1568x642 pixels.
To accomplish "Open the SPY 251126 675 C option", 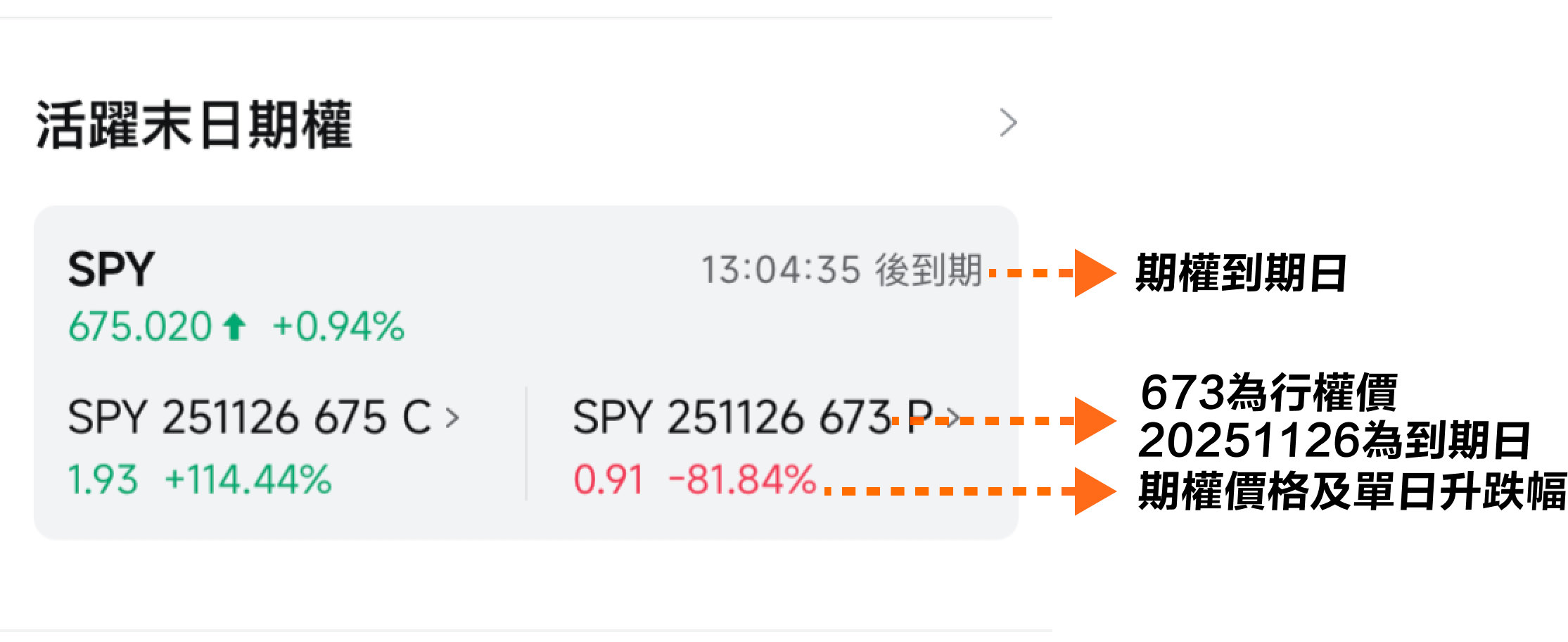I will tap(263, 417).
